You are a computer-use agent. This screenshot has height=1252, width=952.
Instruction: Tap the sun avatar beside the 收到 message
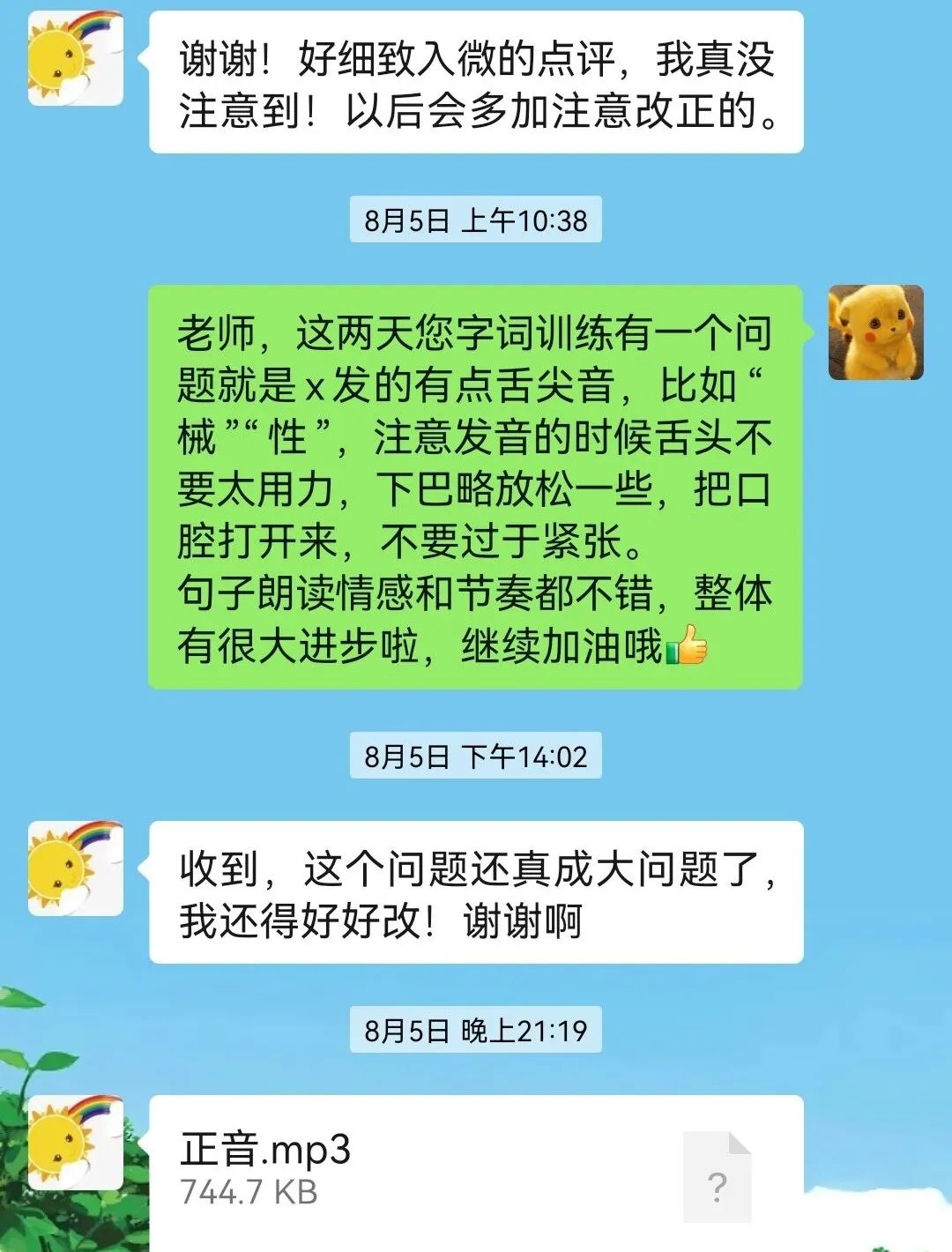75,868
